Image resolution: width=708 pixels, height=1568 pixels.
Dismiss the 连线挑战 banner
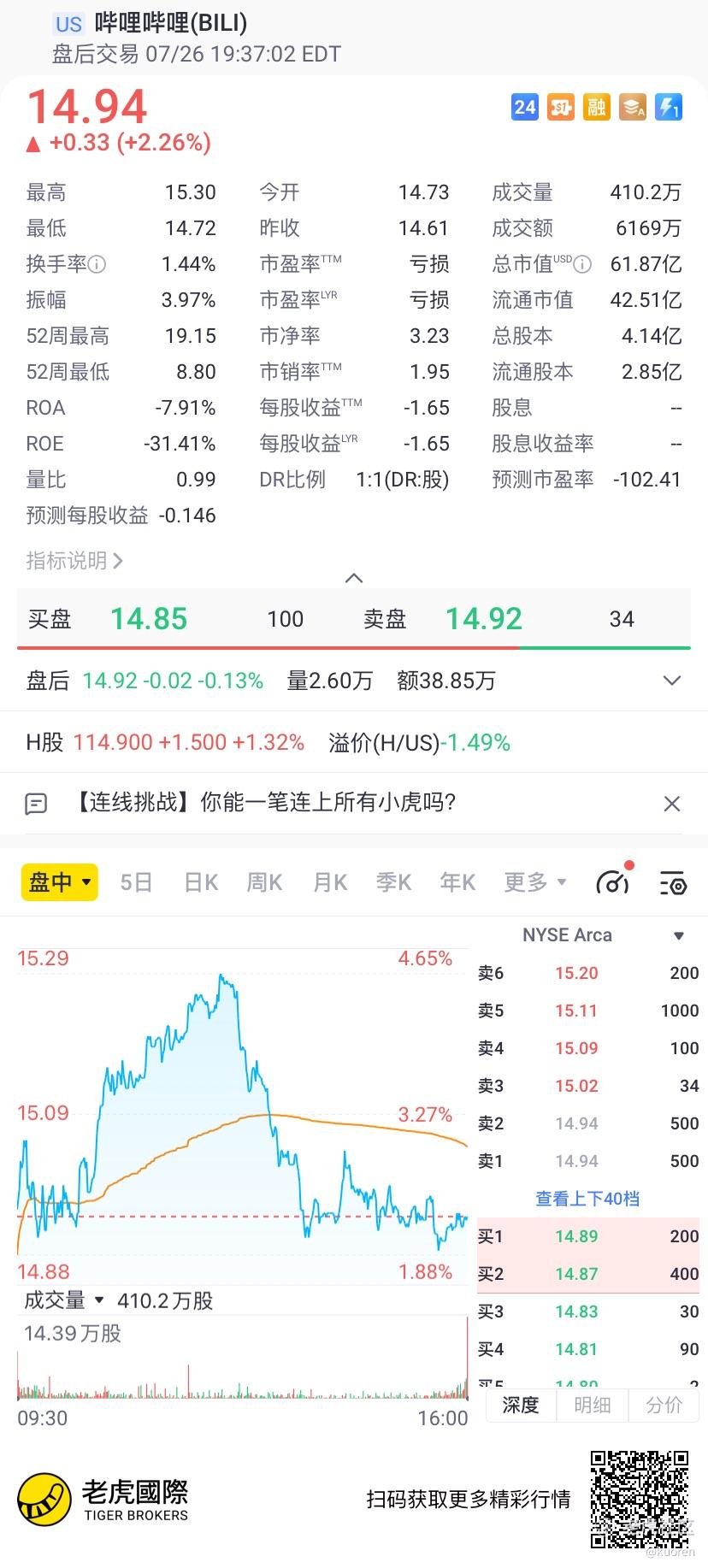tap(672, 804)
